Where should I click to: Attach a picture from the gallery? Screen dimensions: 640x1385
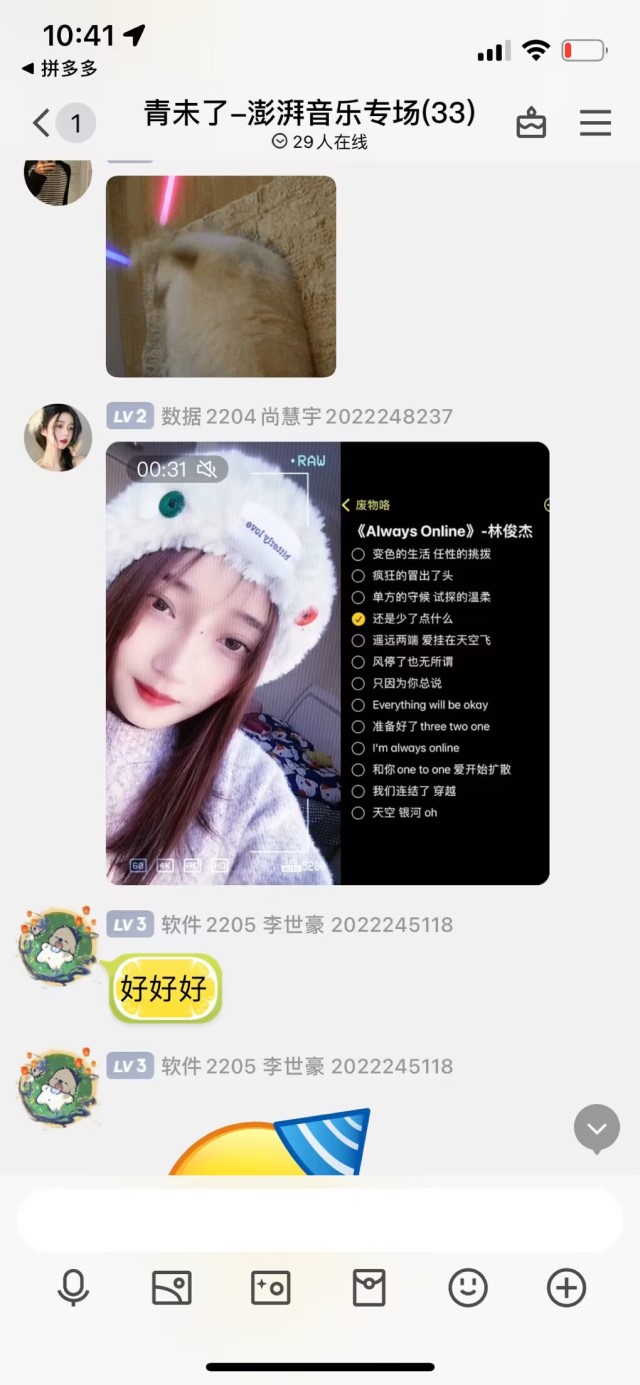coord(171,1288)
